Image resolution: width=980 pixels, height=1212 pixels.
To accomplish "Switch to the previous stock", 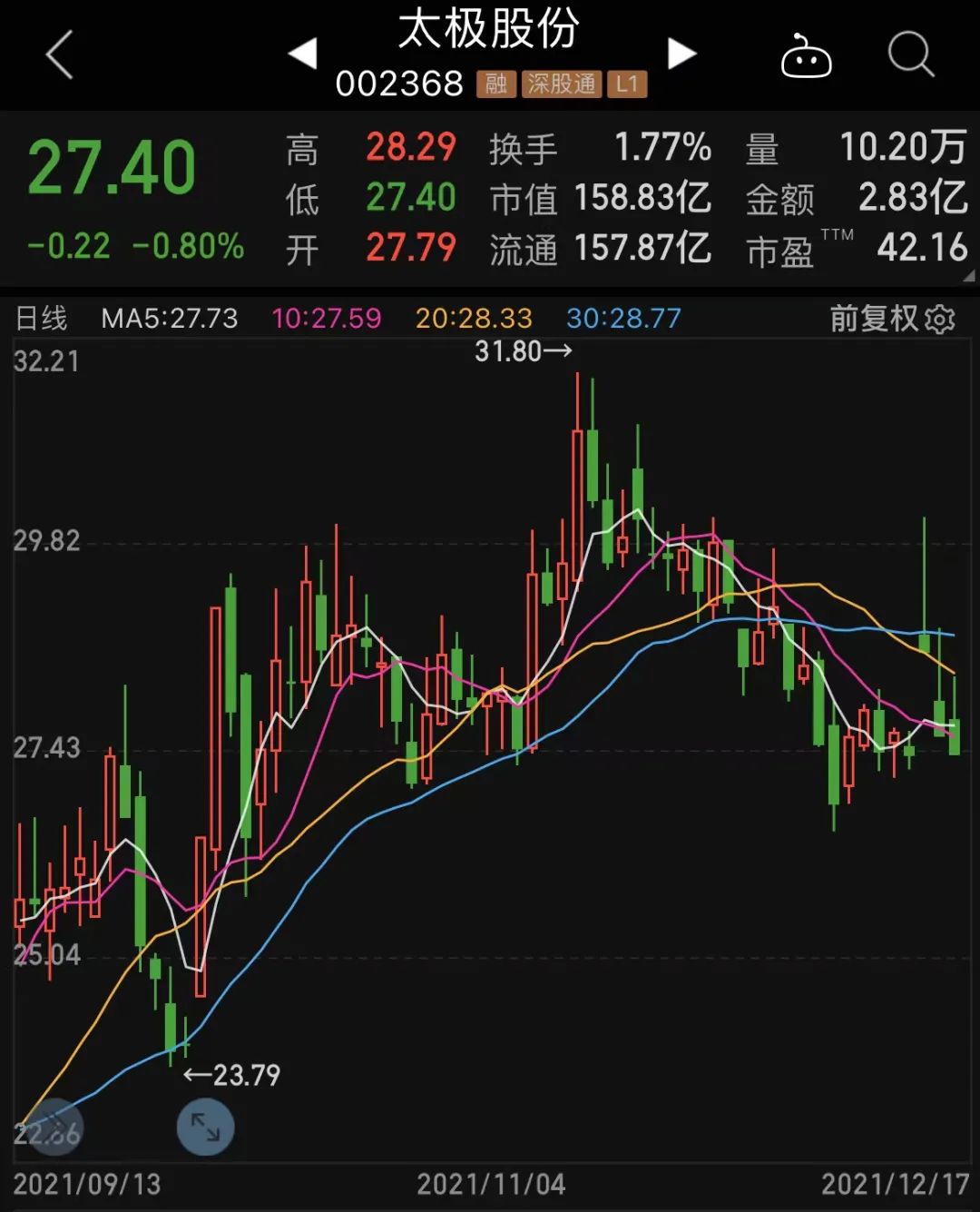I will coord(303,54).
